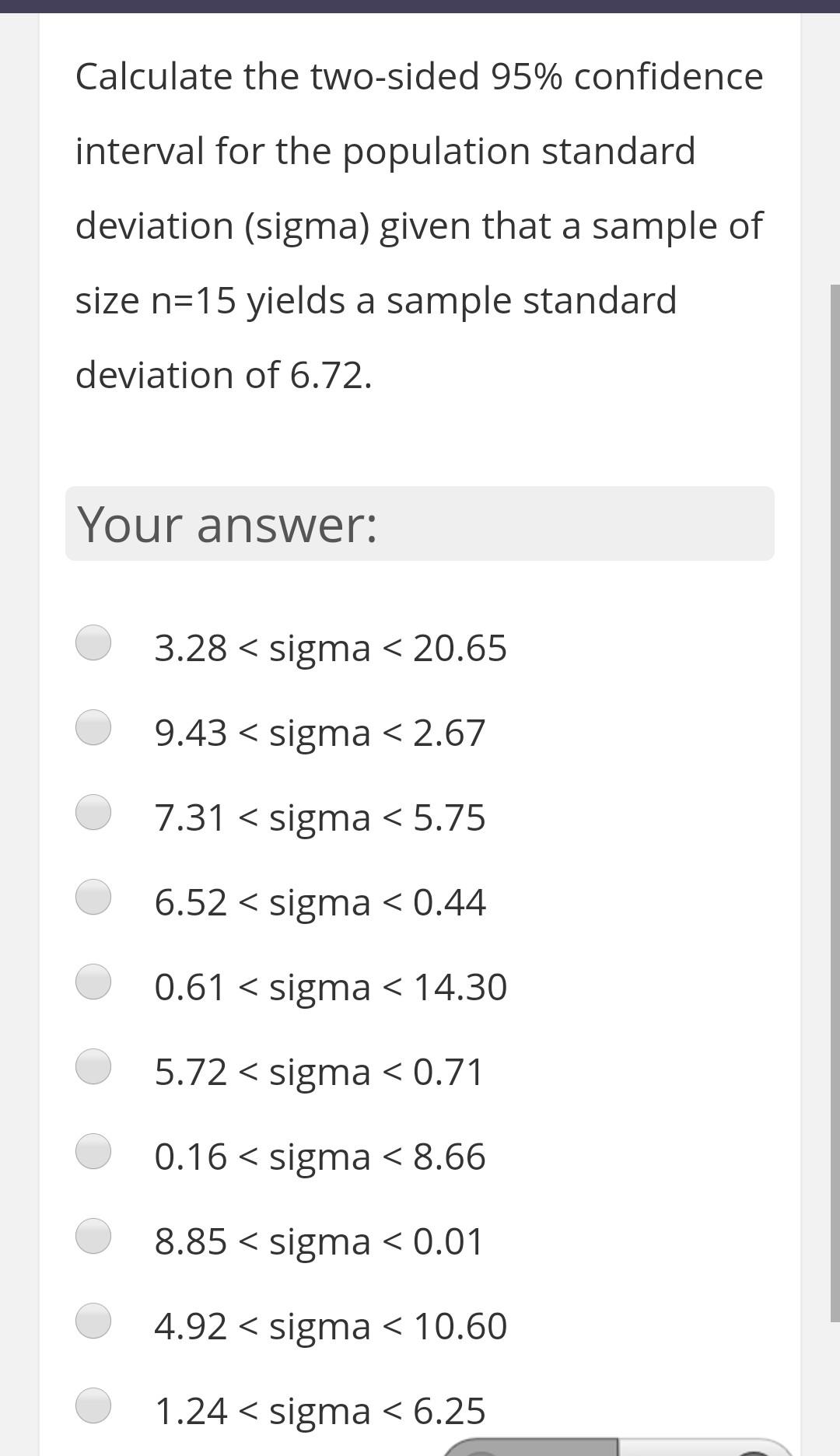Click the Your answer header bar
Screen dimensions: 840x1456
[420, 523]
